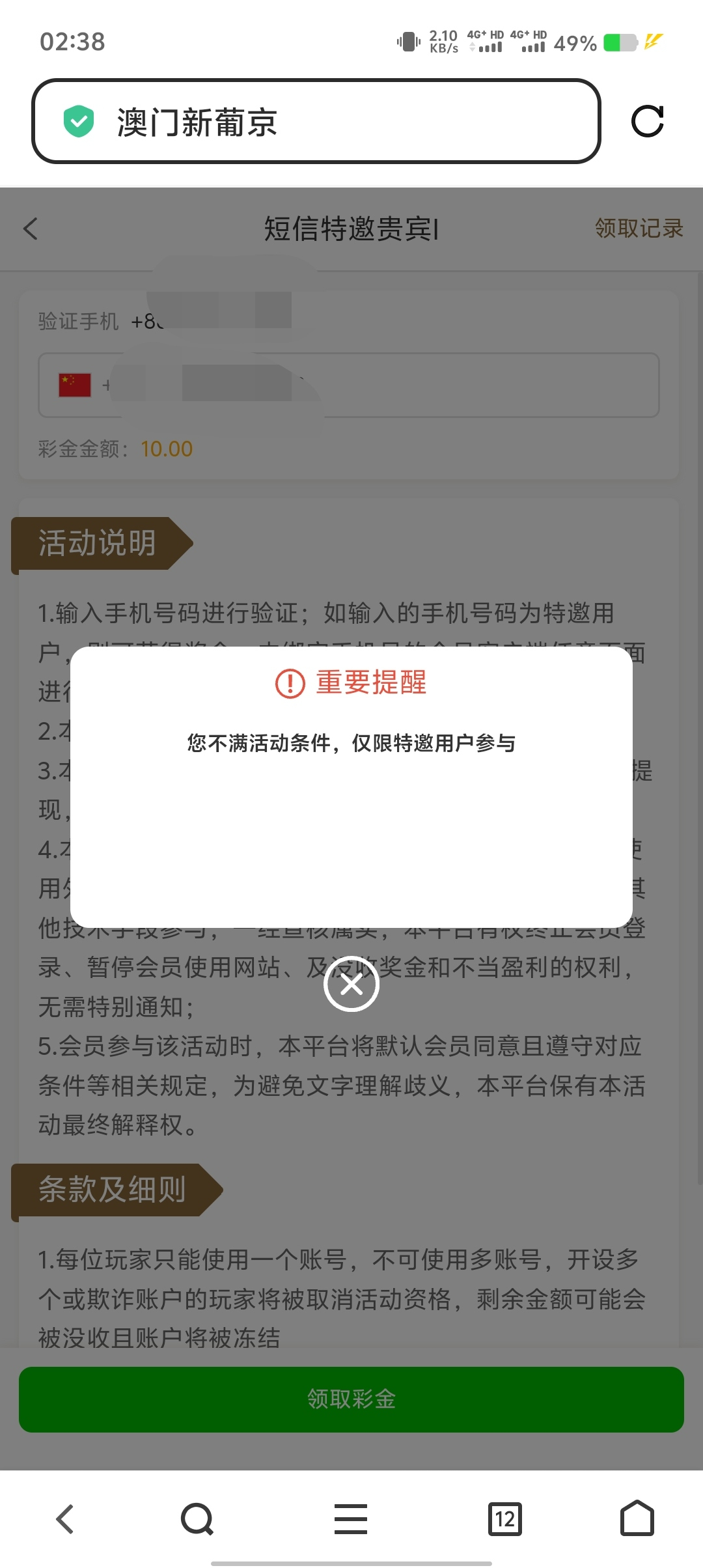View the 12 open tabs
703x1568 pixels.
coord(504,1519)
